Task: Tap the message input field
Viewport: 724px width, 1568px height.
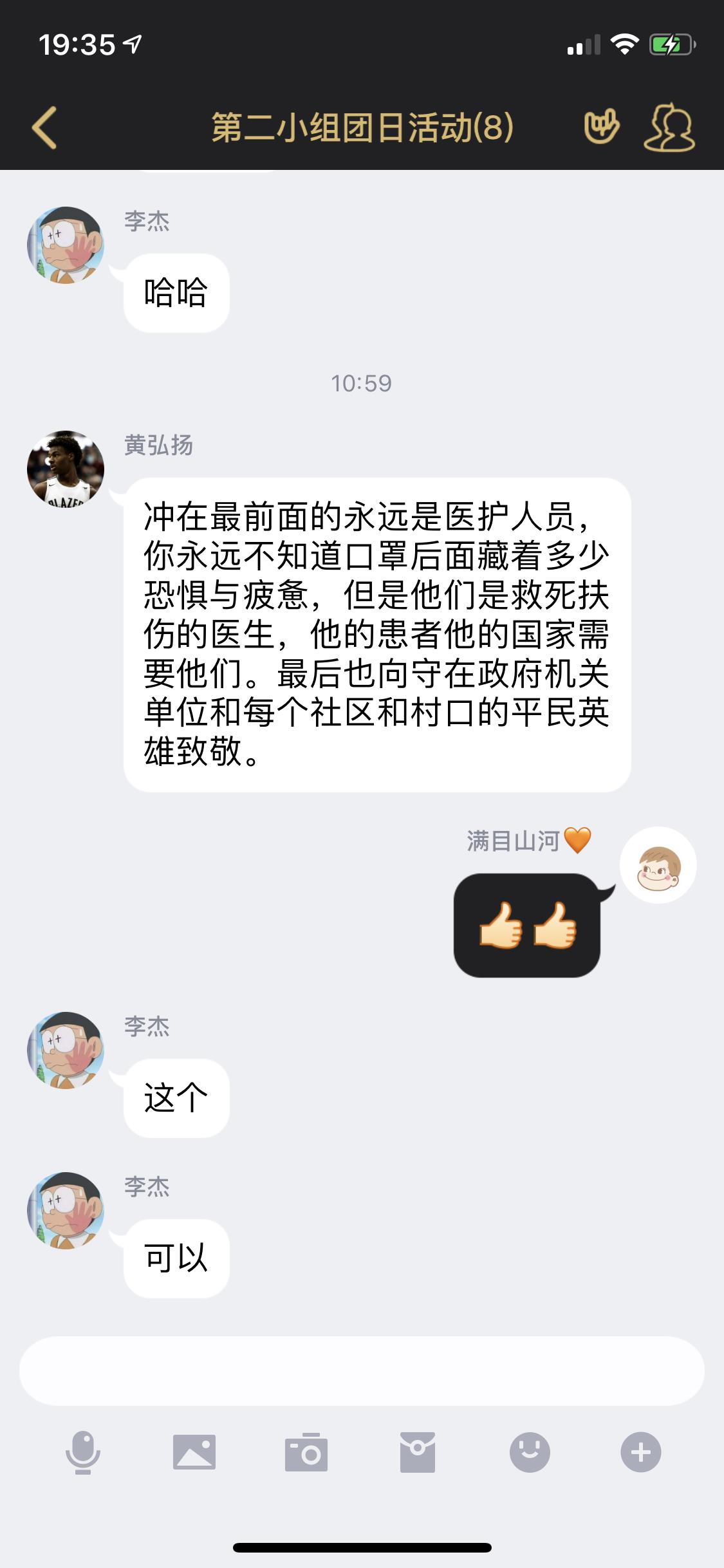Action: tap(362, 1370)
